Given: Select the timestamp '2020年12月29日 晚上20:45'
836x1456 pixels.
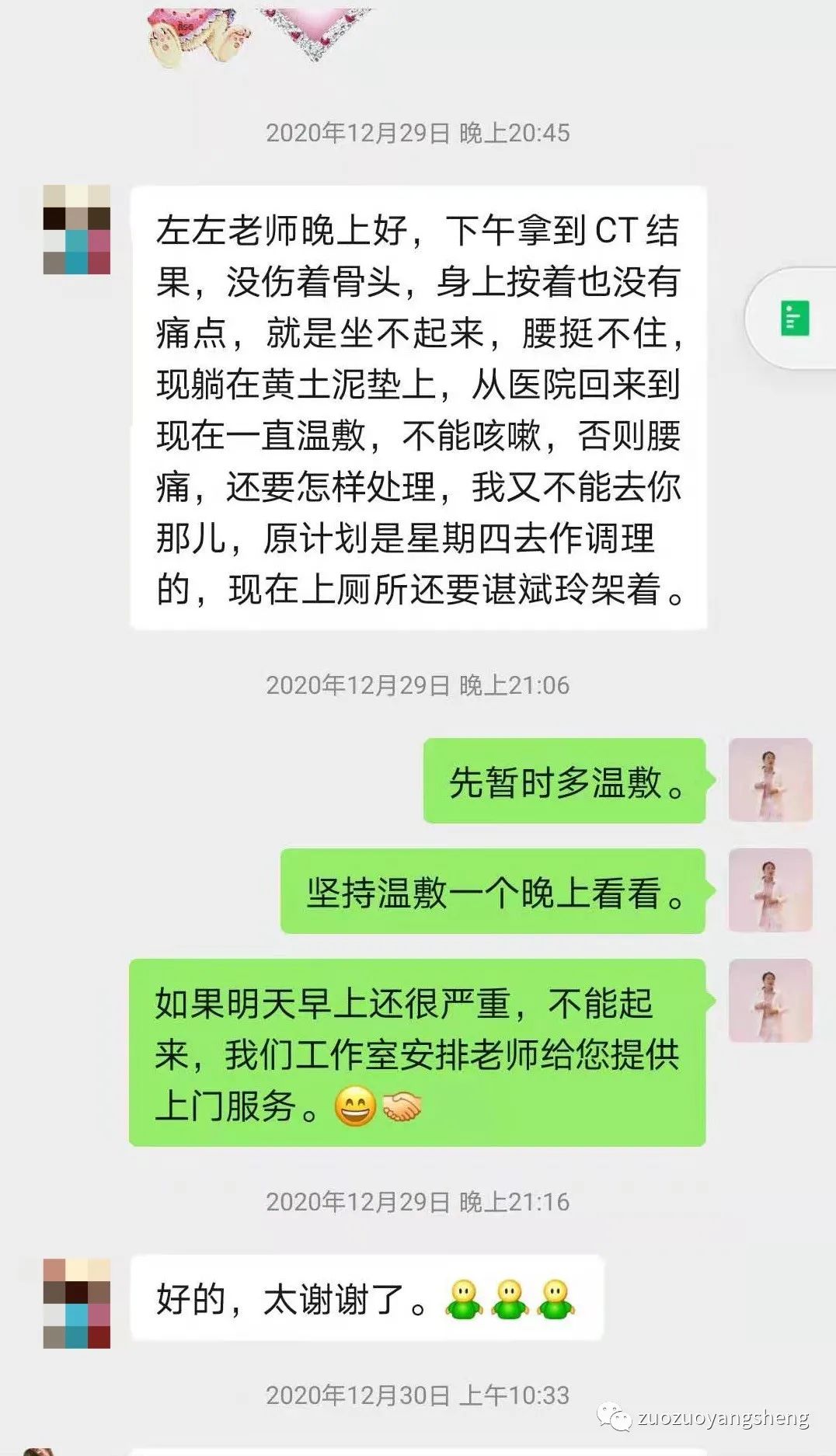Looking at the screenshot, I should 418,133.
